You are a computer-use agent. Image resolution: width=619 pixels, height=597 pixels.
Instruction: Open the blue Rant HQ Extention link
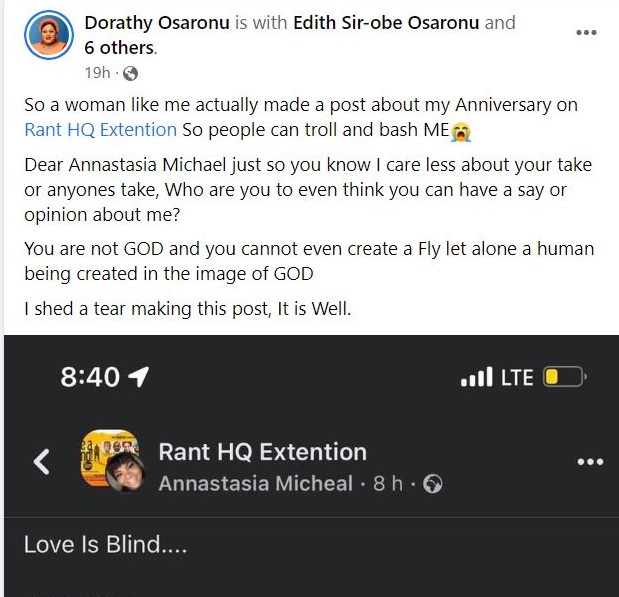[x=100, y=129]
